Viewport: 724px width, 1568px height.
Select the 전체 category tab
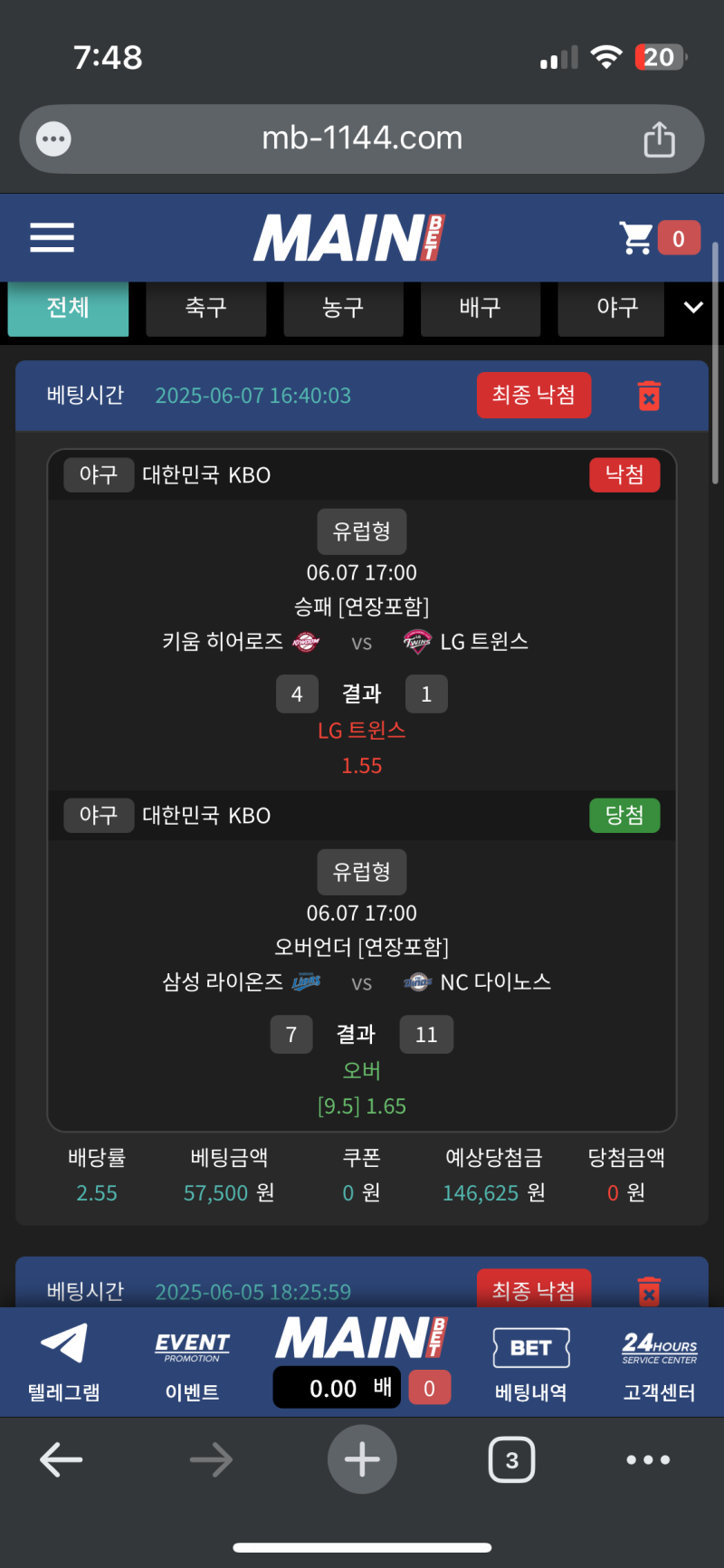(x=68, y=308)
